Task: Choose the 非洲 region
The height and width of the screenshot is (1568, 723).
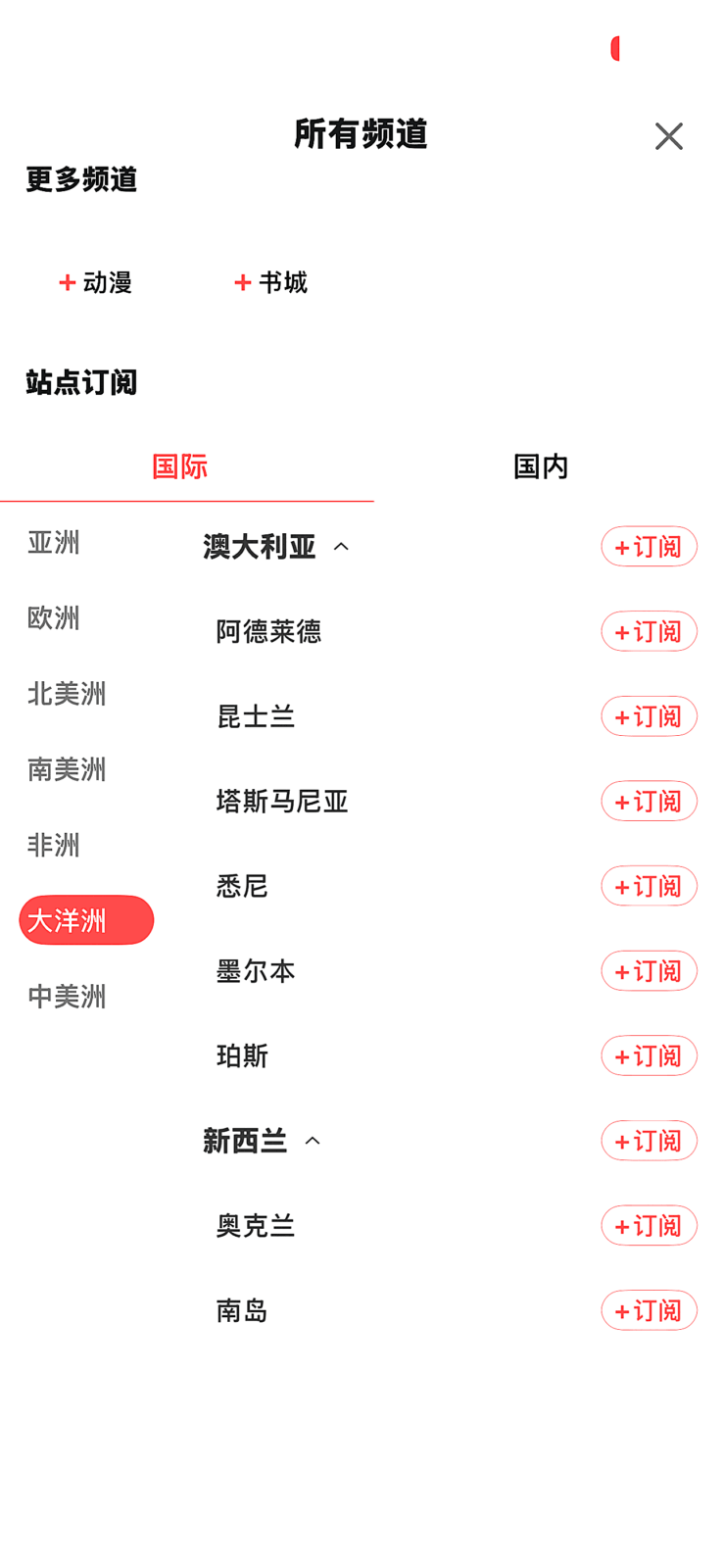Action: pyautogui.click(x=54, y=845)
